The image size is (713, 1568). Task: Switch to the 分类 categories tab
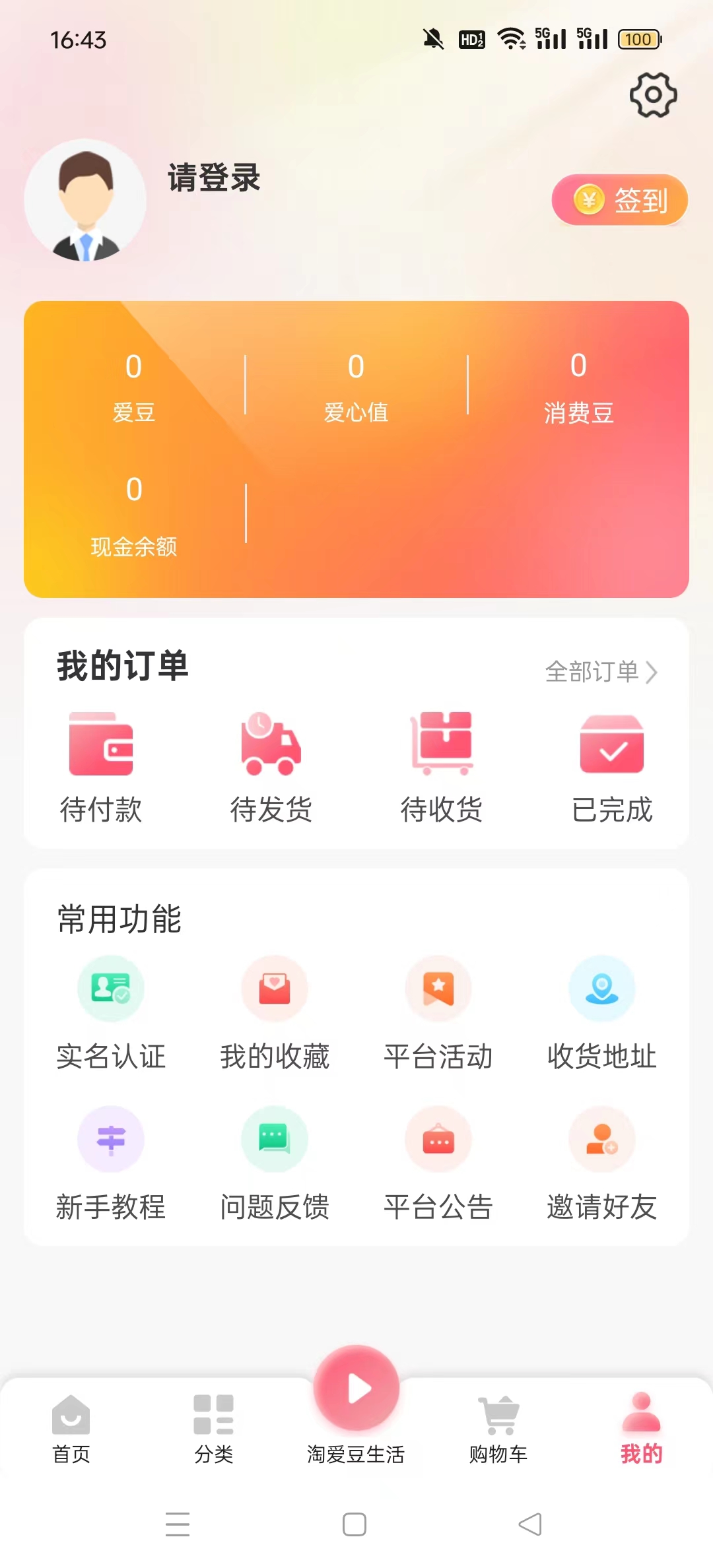[214, 1429]
